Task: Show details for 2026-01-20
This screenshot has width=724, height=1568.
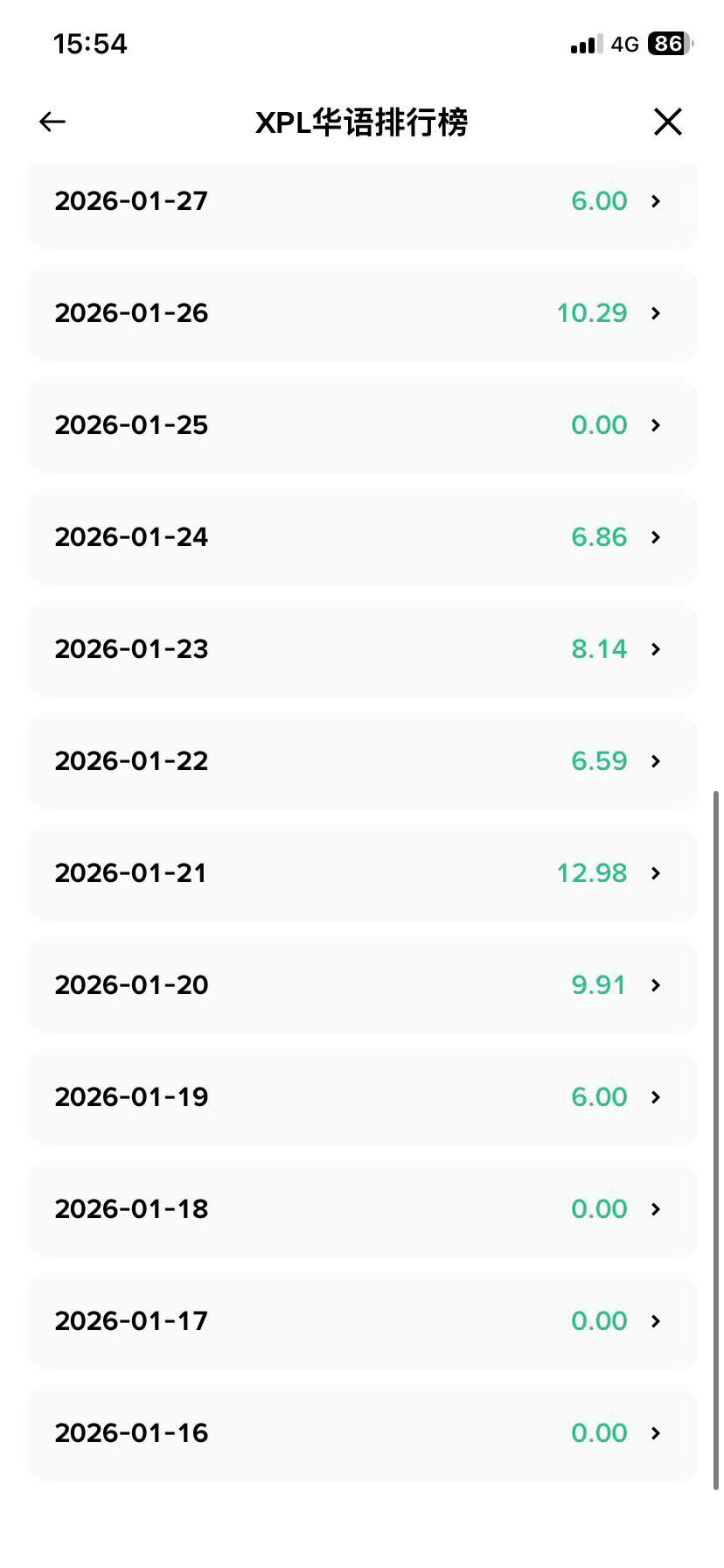Action: pyautogui.click(x=361, y=985)
